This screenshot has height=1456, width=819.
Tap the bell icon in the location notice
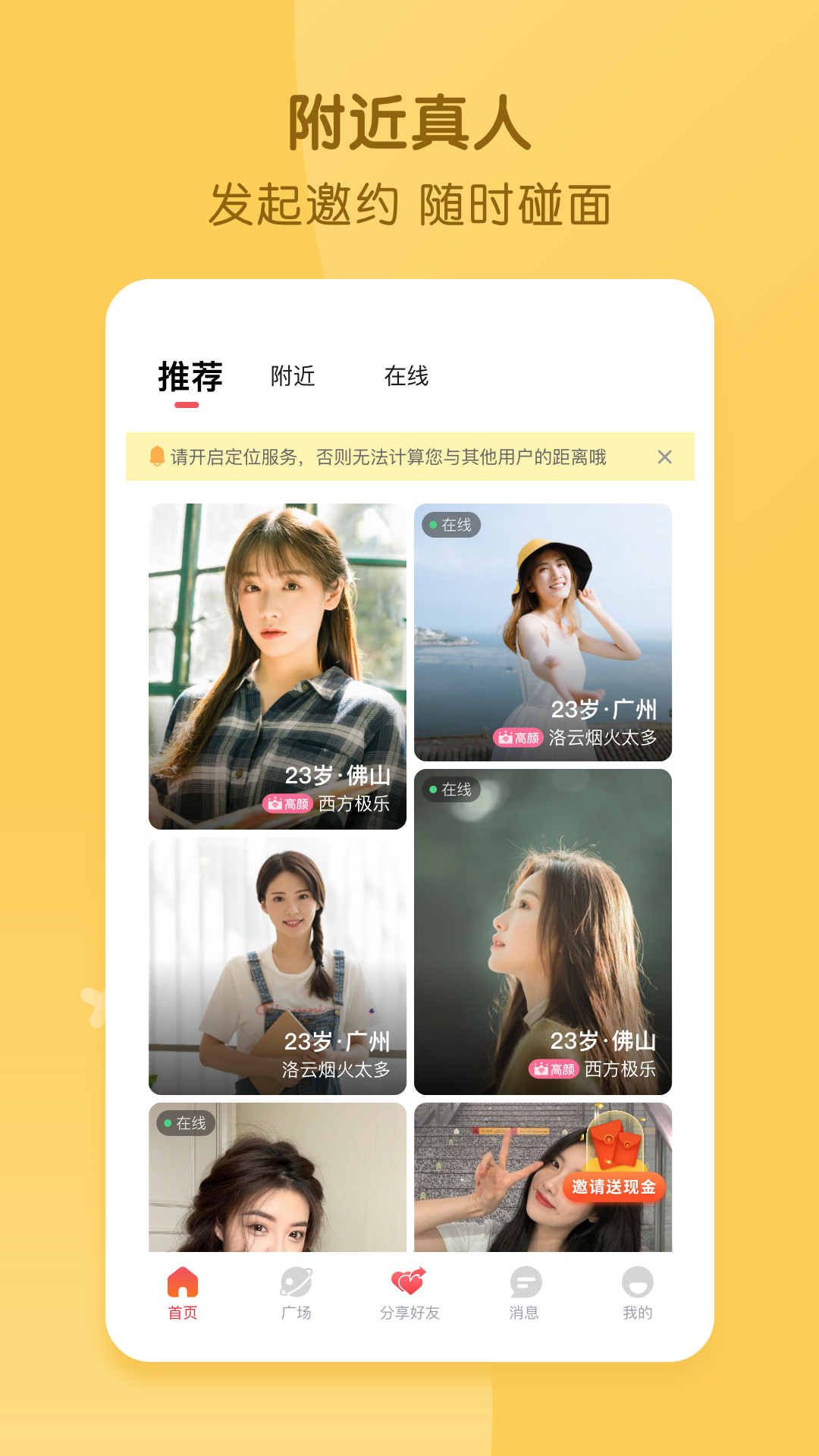(155, 456)
